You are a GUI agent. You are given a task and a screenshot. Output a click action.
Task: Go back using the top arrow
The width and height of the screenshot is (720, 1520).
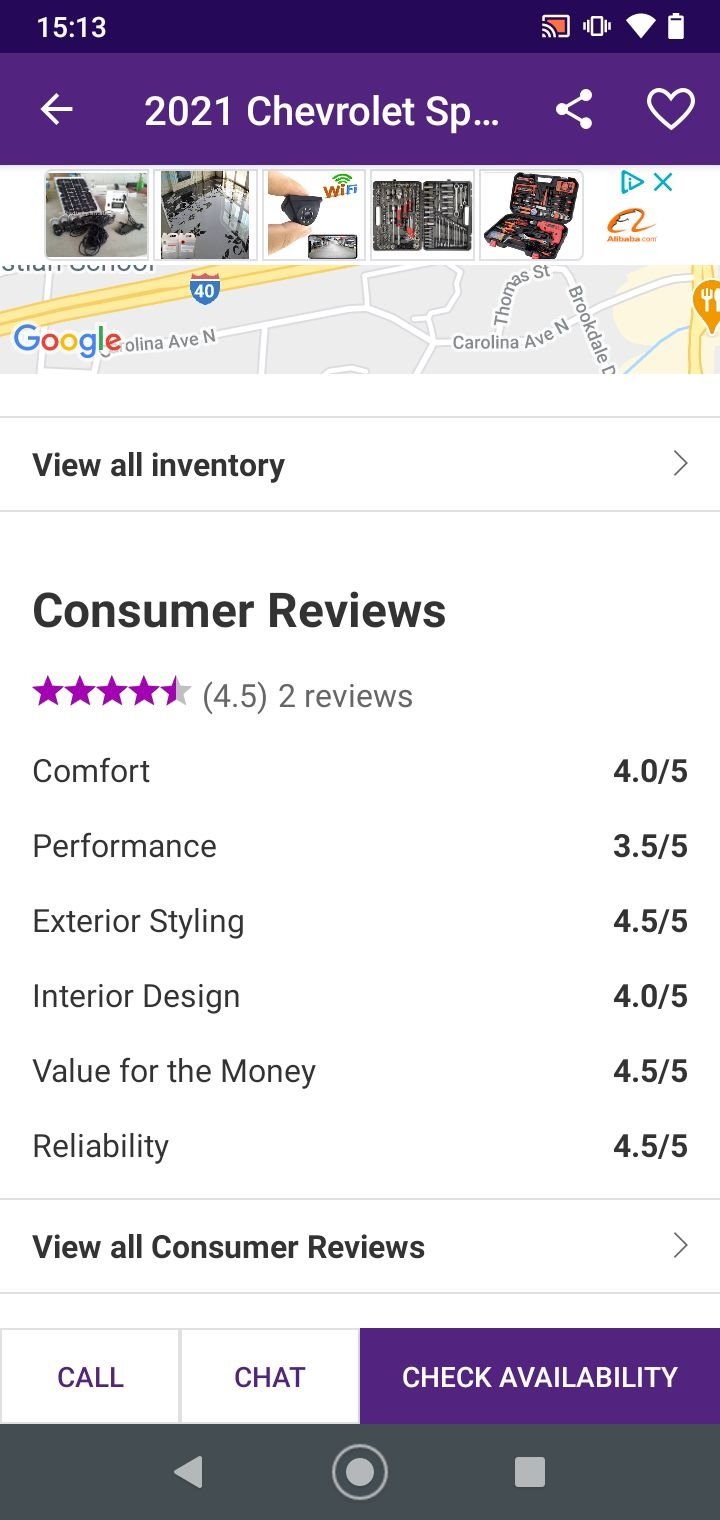(57, 110)
